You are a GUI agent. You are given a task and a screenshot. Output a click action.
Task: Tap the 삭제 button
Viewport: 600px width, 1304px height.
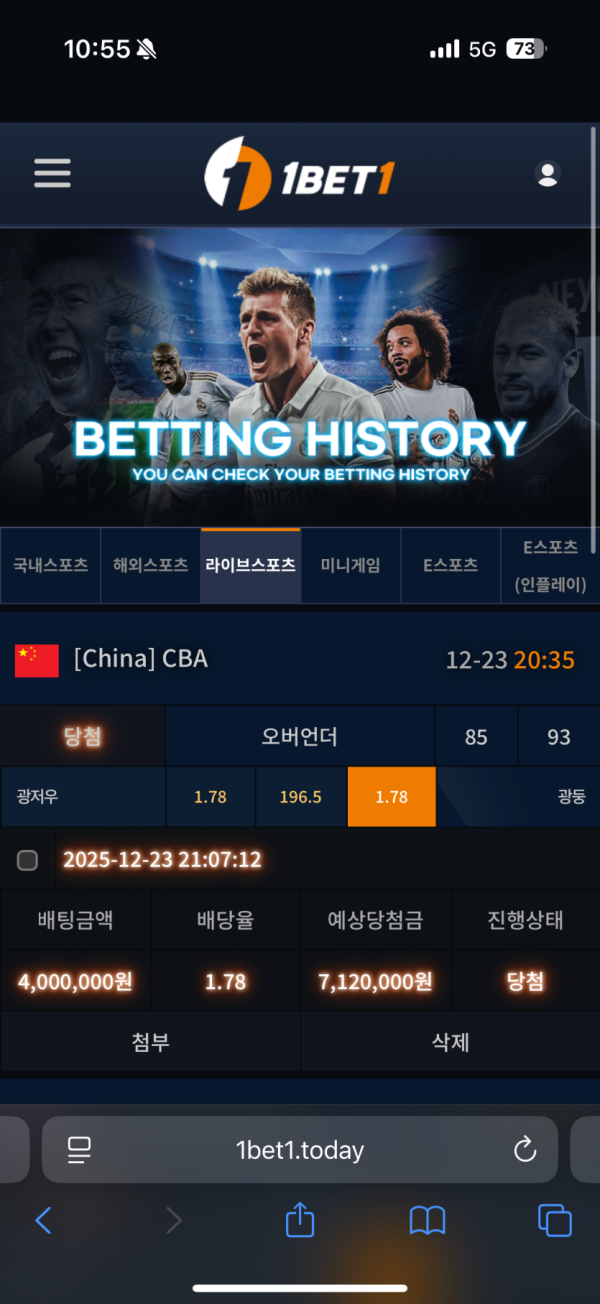[450, 1042]
